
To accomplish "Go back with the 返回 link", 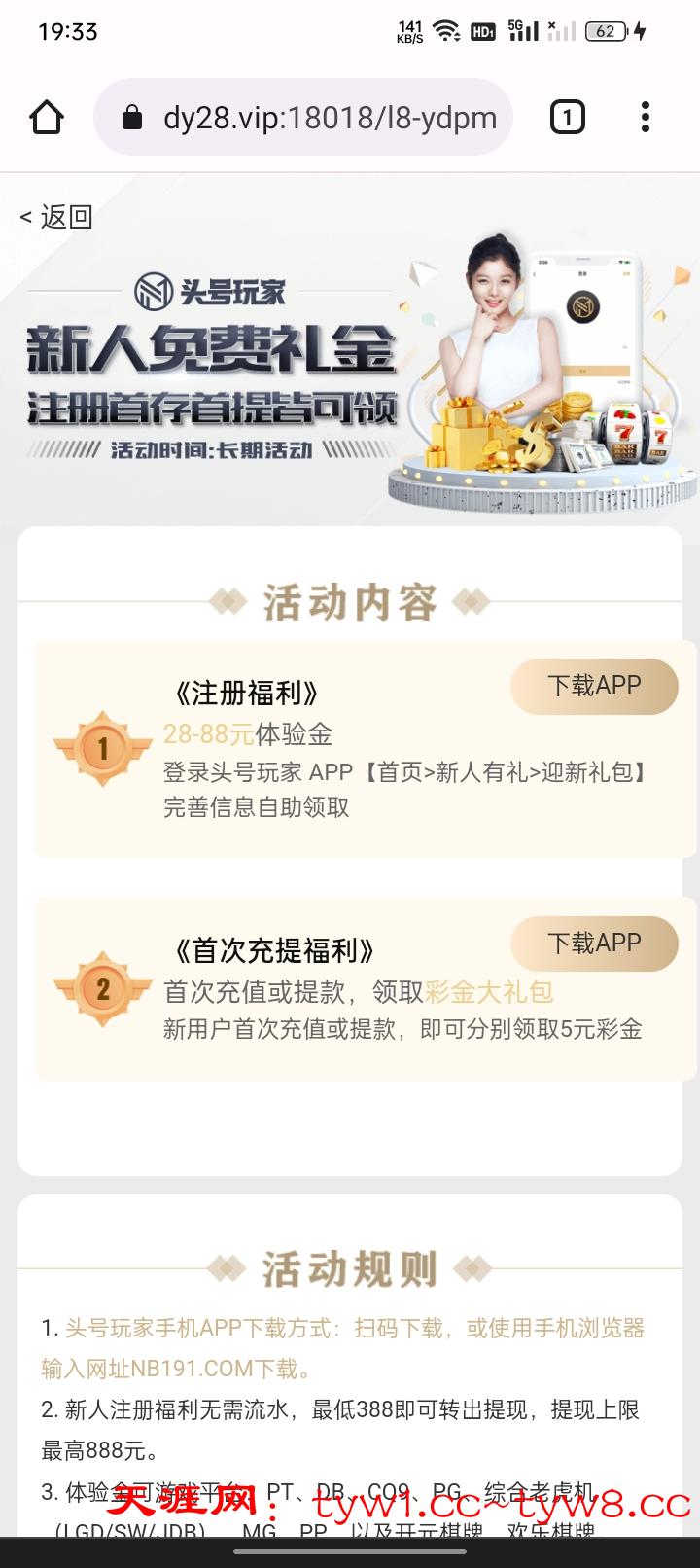I will (56, 217).
